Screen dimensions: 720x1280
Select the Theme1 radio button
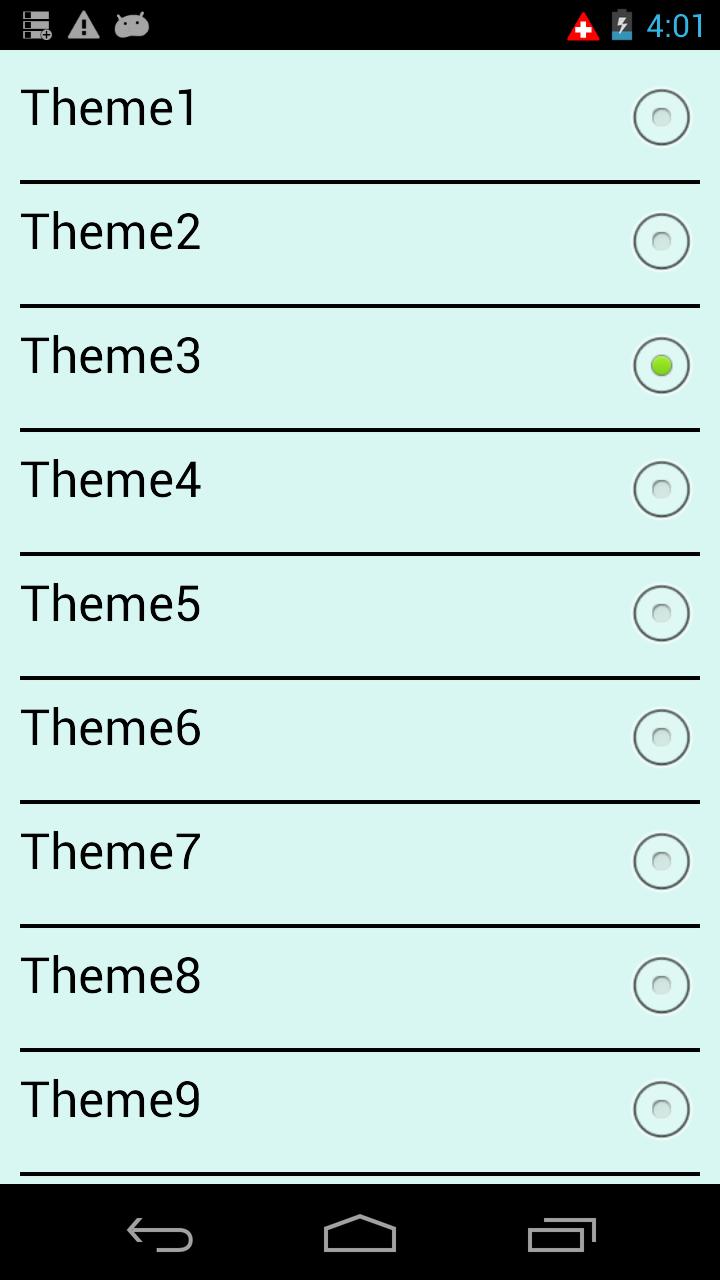661,117
